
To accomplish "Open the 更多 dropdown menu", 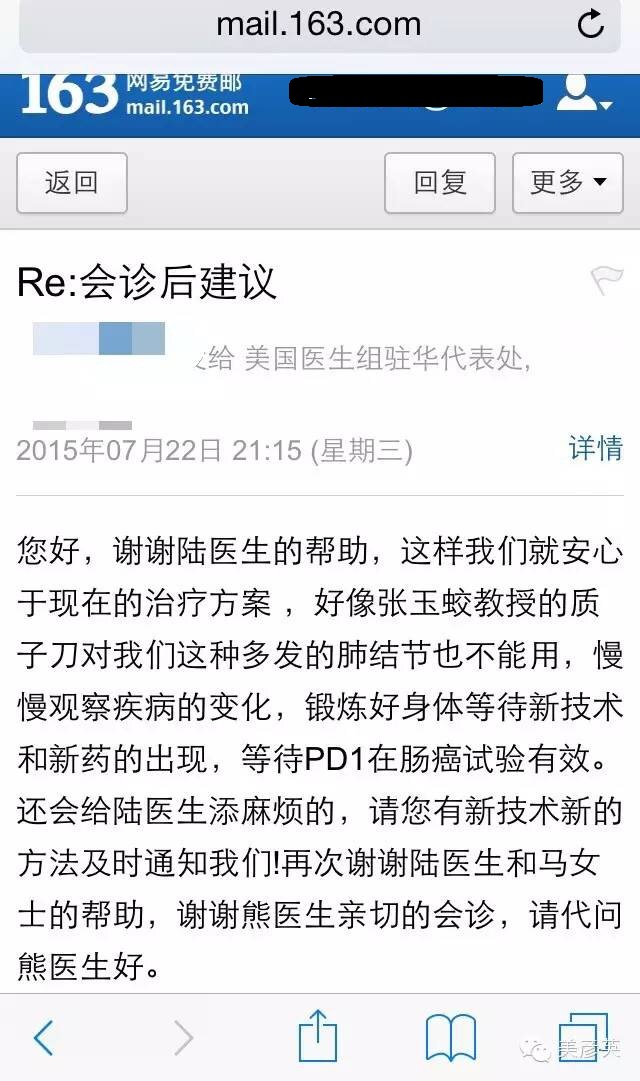I will [567, 183].
